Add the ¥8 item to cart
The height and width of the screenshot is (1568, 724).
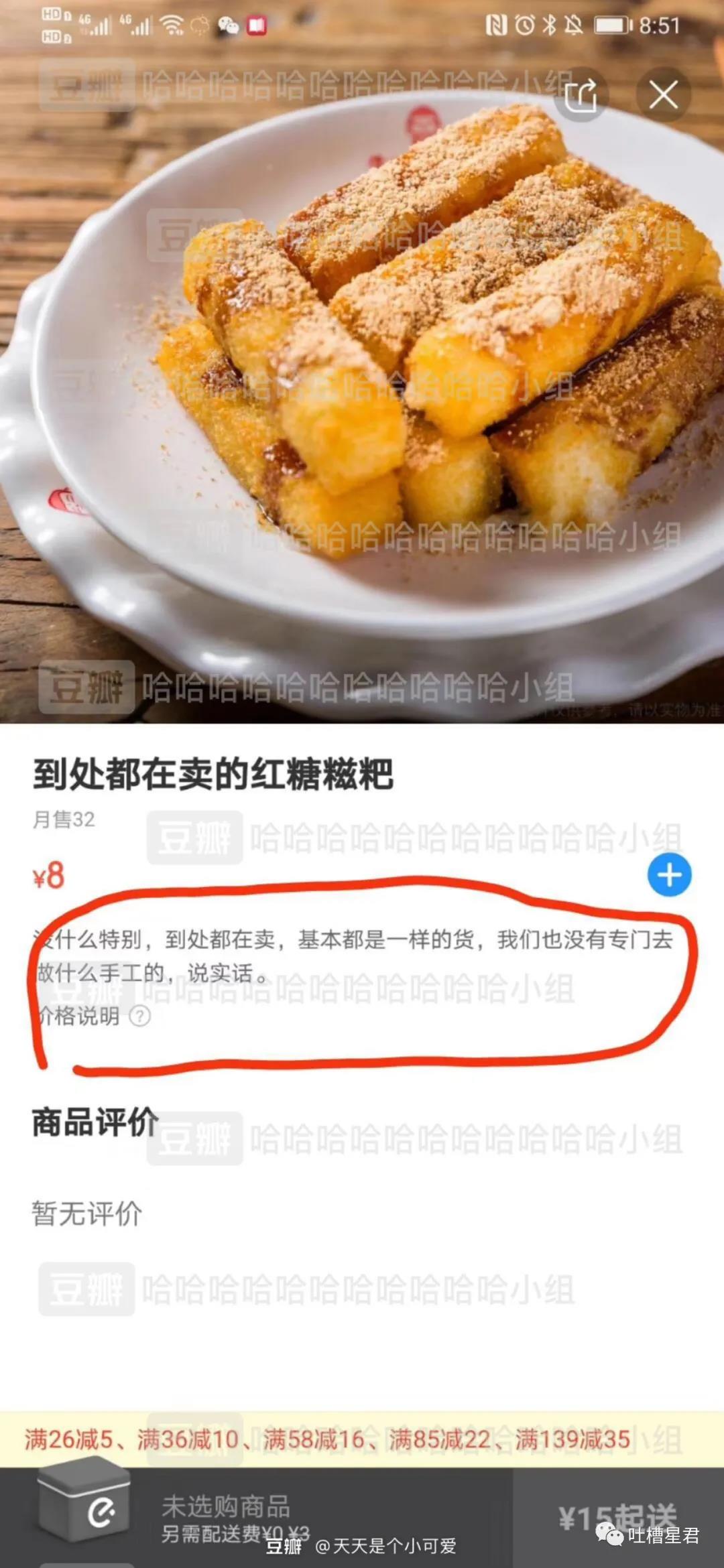click(x=669, y=874)
